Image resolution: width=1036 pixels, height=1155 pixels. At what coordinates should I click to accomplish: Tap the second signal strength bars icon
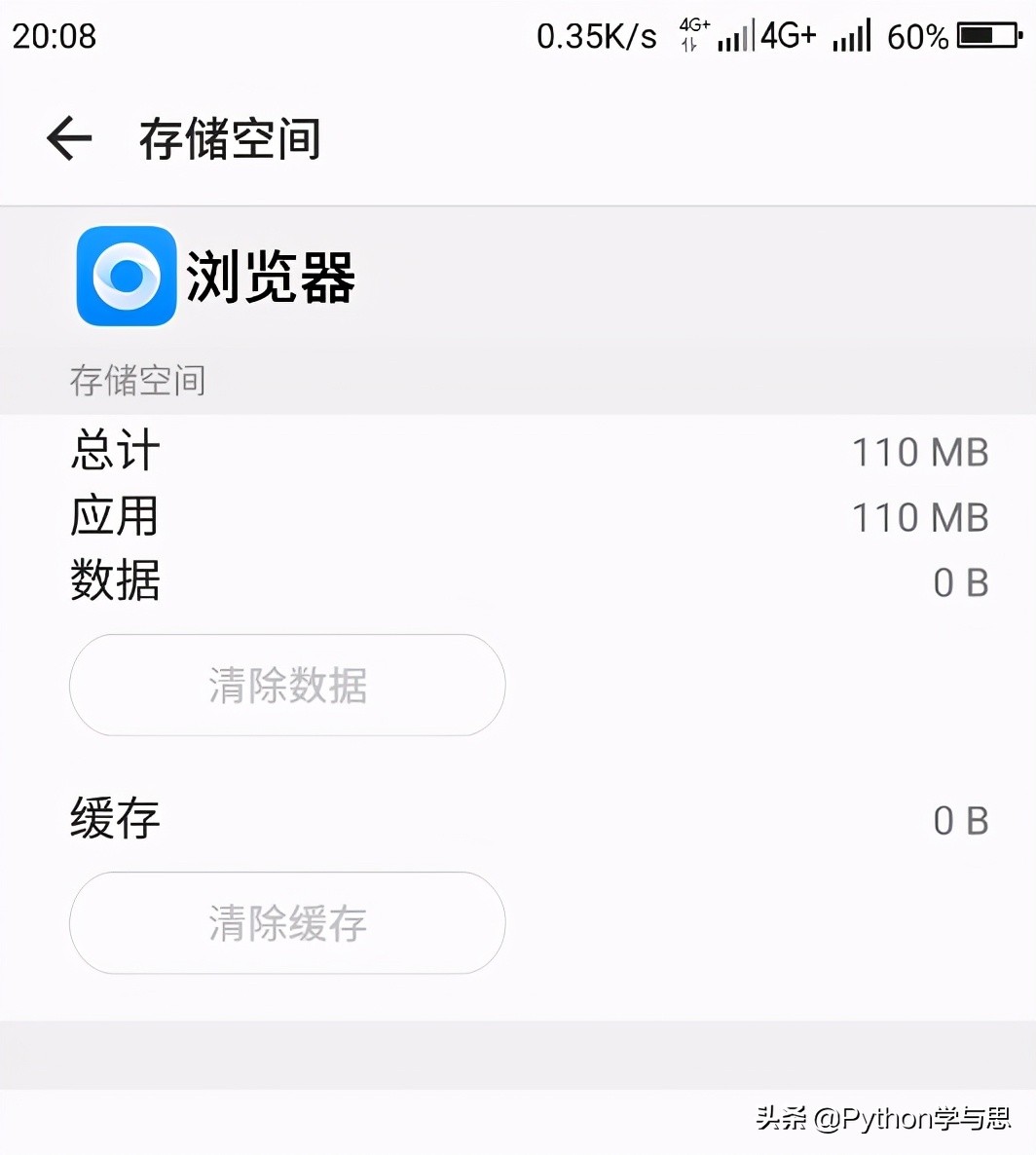pyautogui.click(x=850, y=39)
